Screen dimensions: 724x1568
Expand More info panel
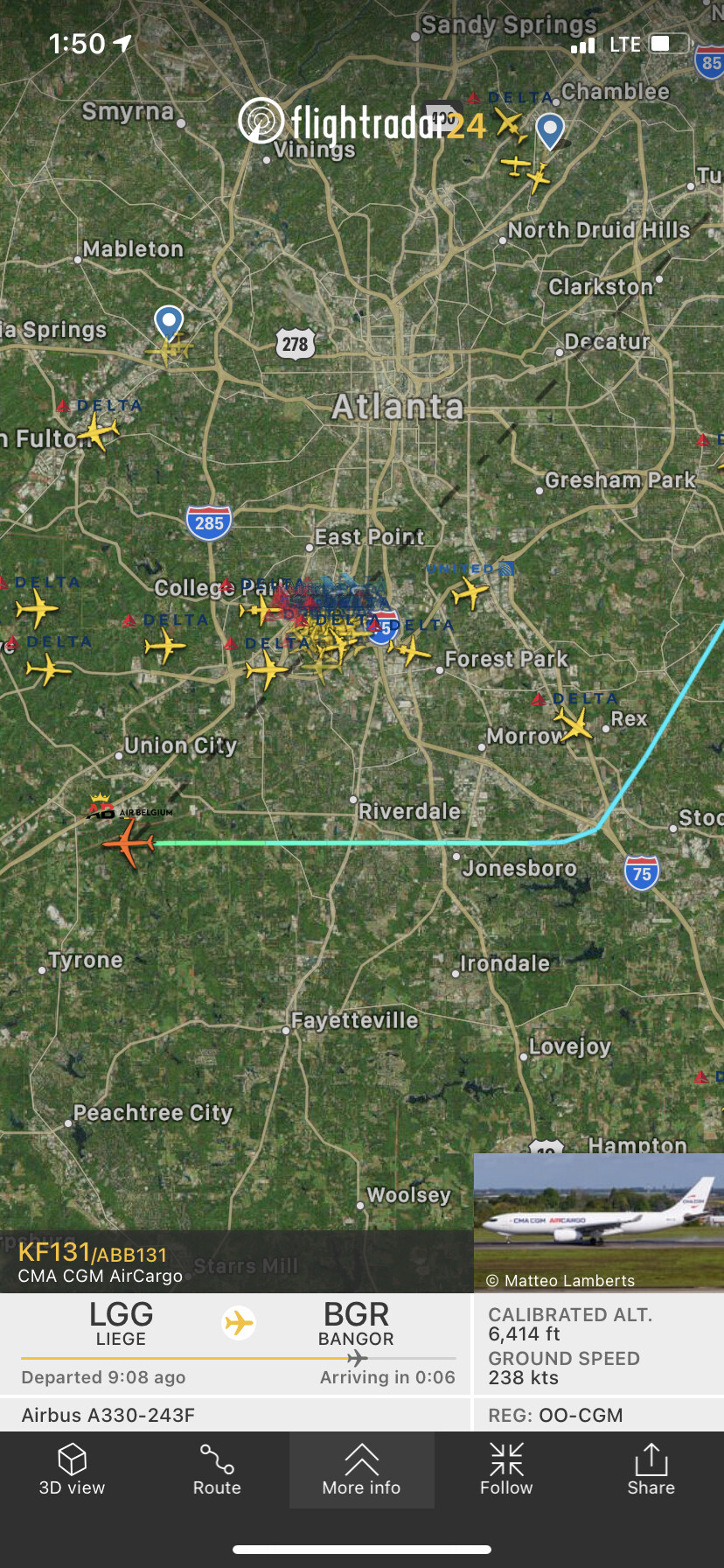361,1470
